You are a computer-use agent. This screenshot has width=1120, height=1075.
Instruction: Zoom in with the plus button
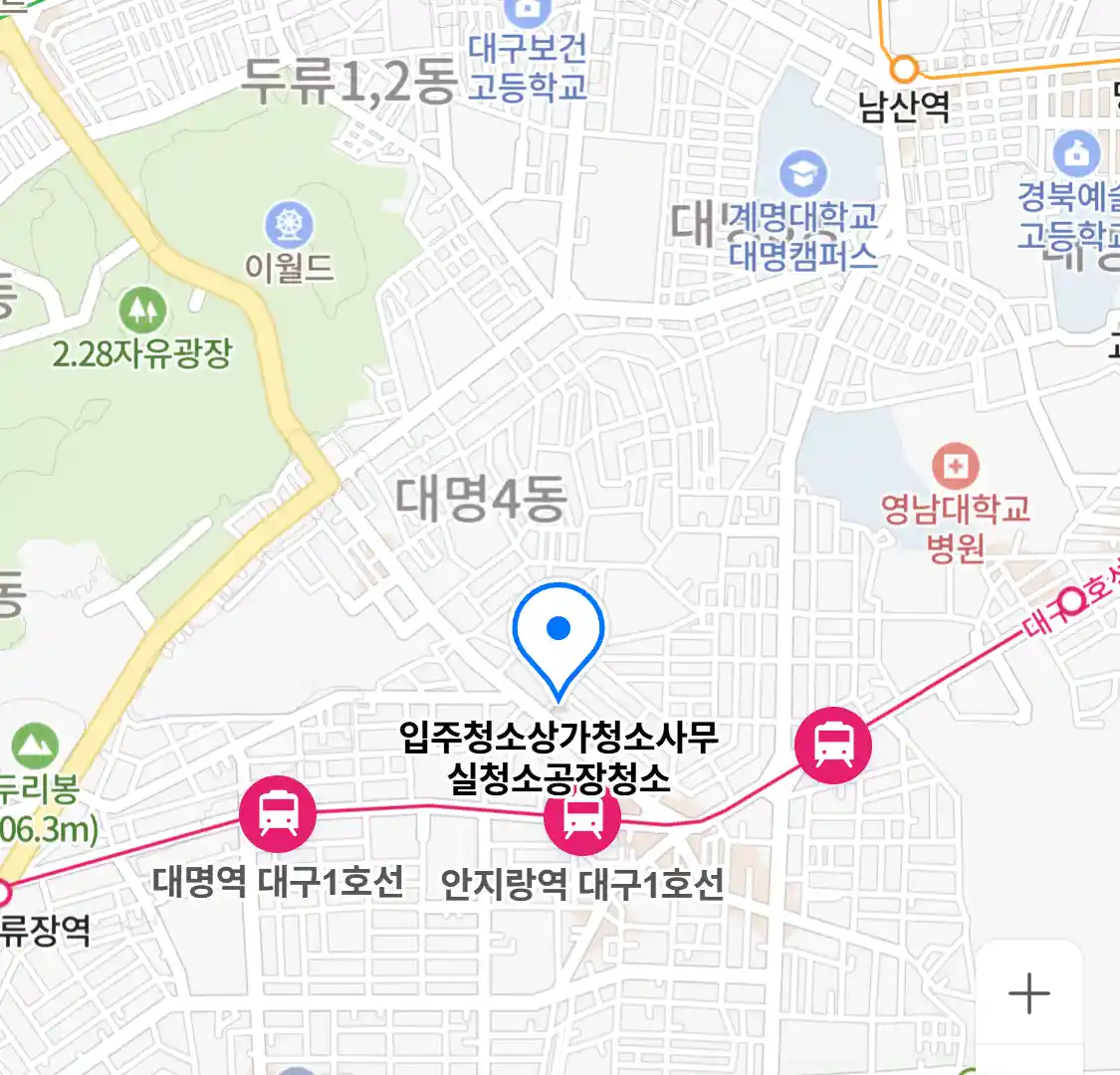coord(1028,993)
